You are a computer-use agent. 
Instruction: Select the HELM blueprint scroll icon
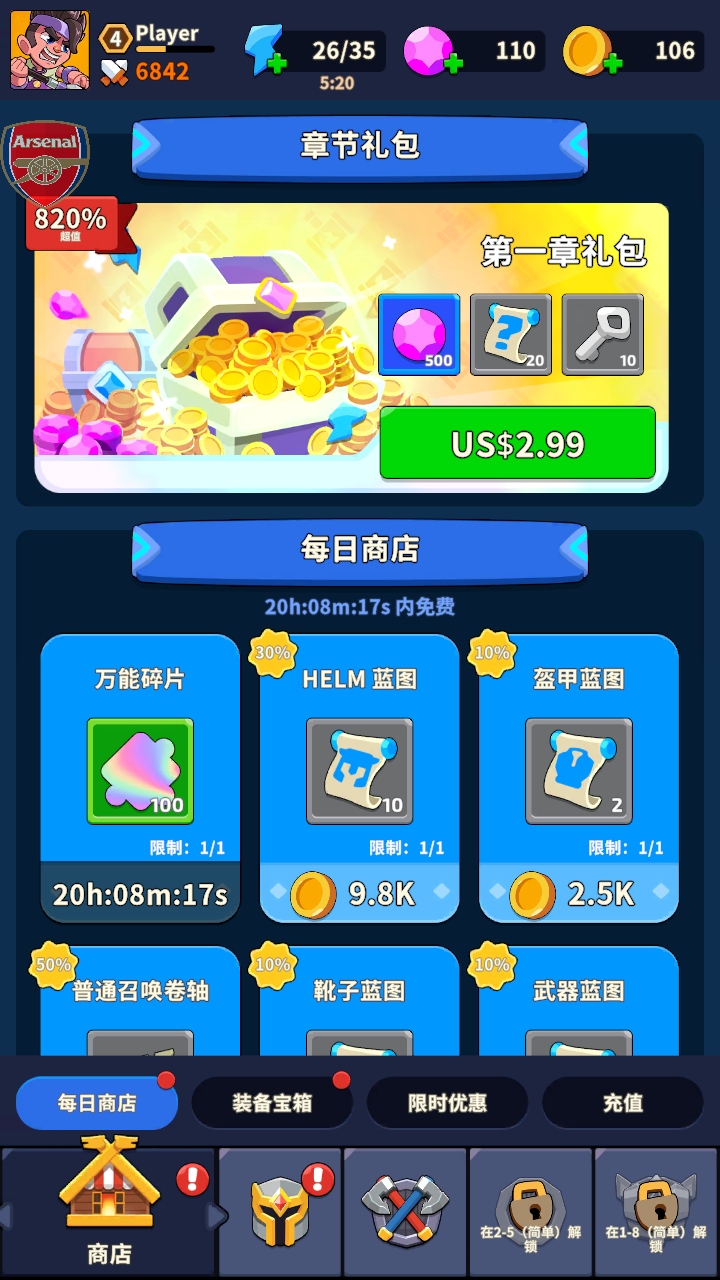click(x=358, y=768)
